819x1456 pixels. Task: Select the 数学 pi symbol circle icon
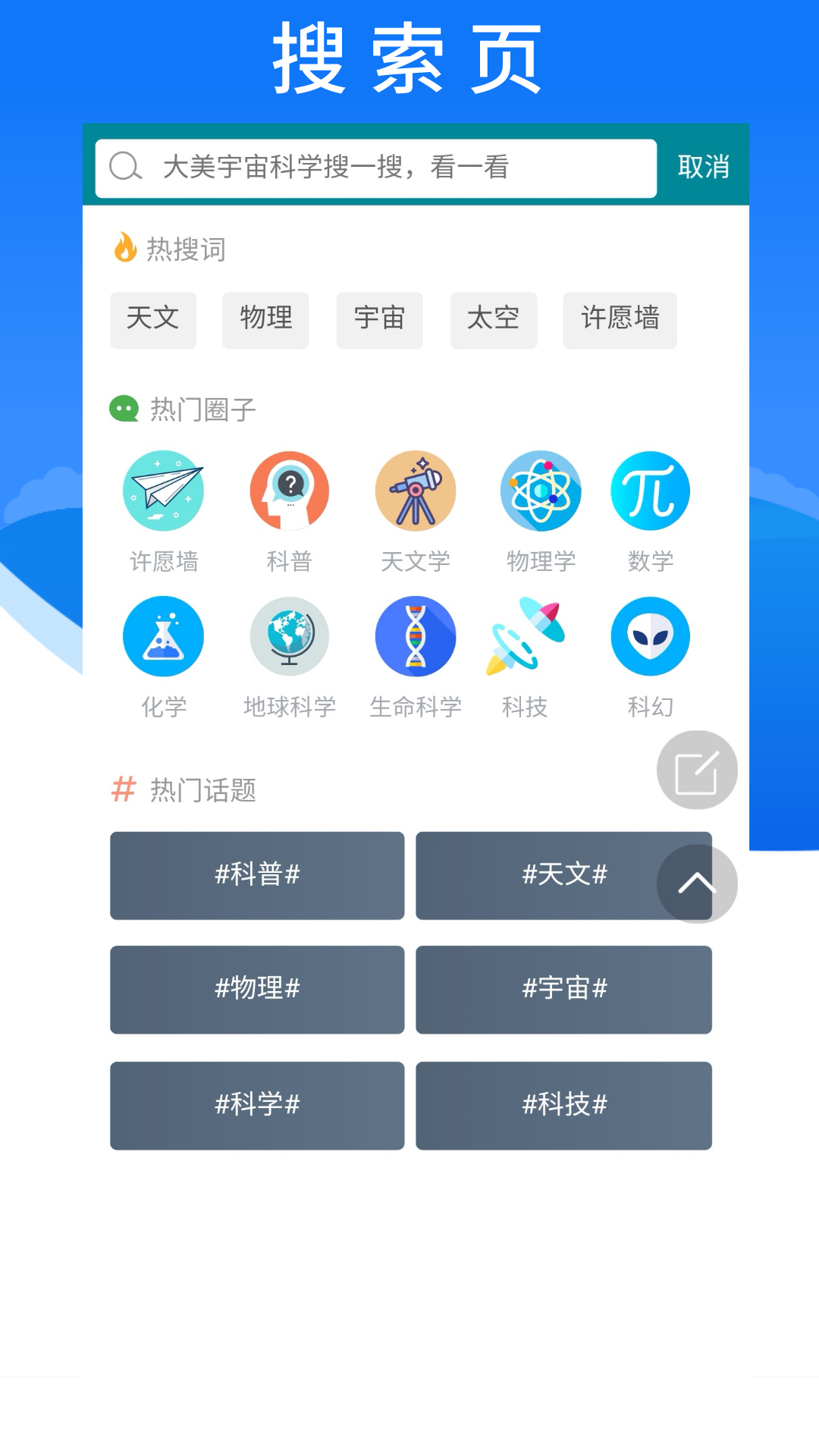click(651, 491)
